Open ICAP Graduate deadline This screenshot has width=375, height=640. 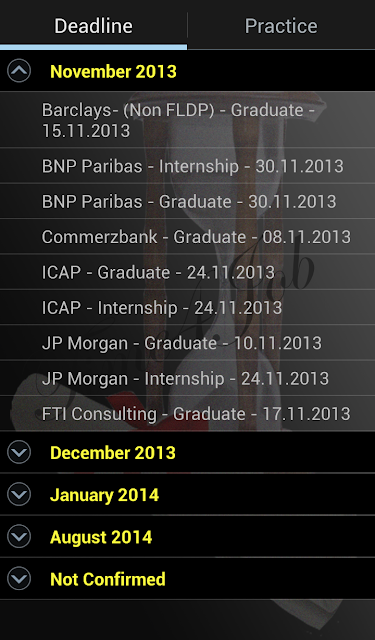[x=187, y=272]
